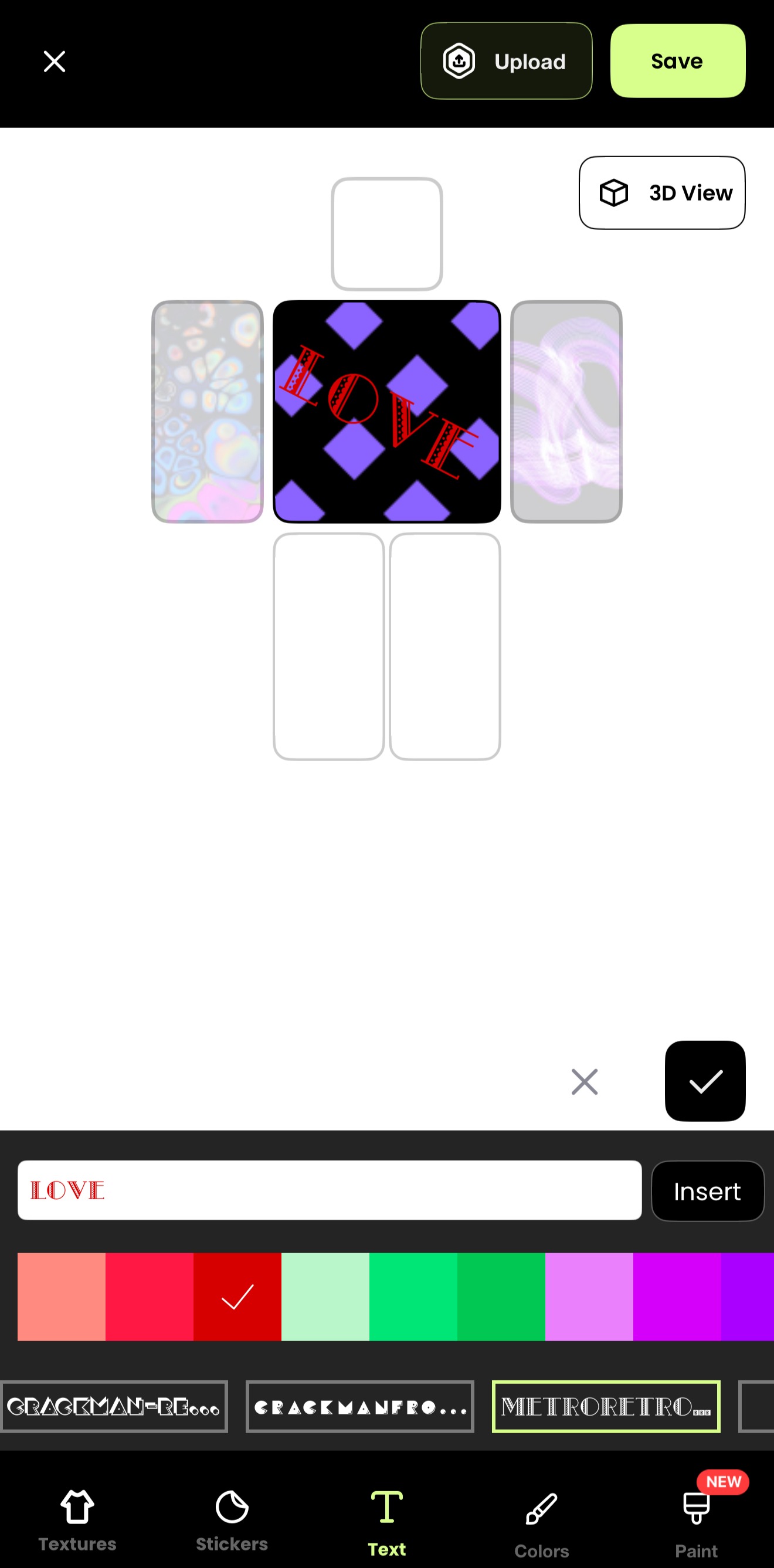Confirm the text with the black checkmark
Viewport: 774px width, 1568px height.
point(705,1081)
